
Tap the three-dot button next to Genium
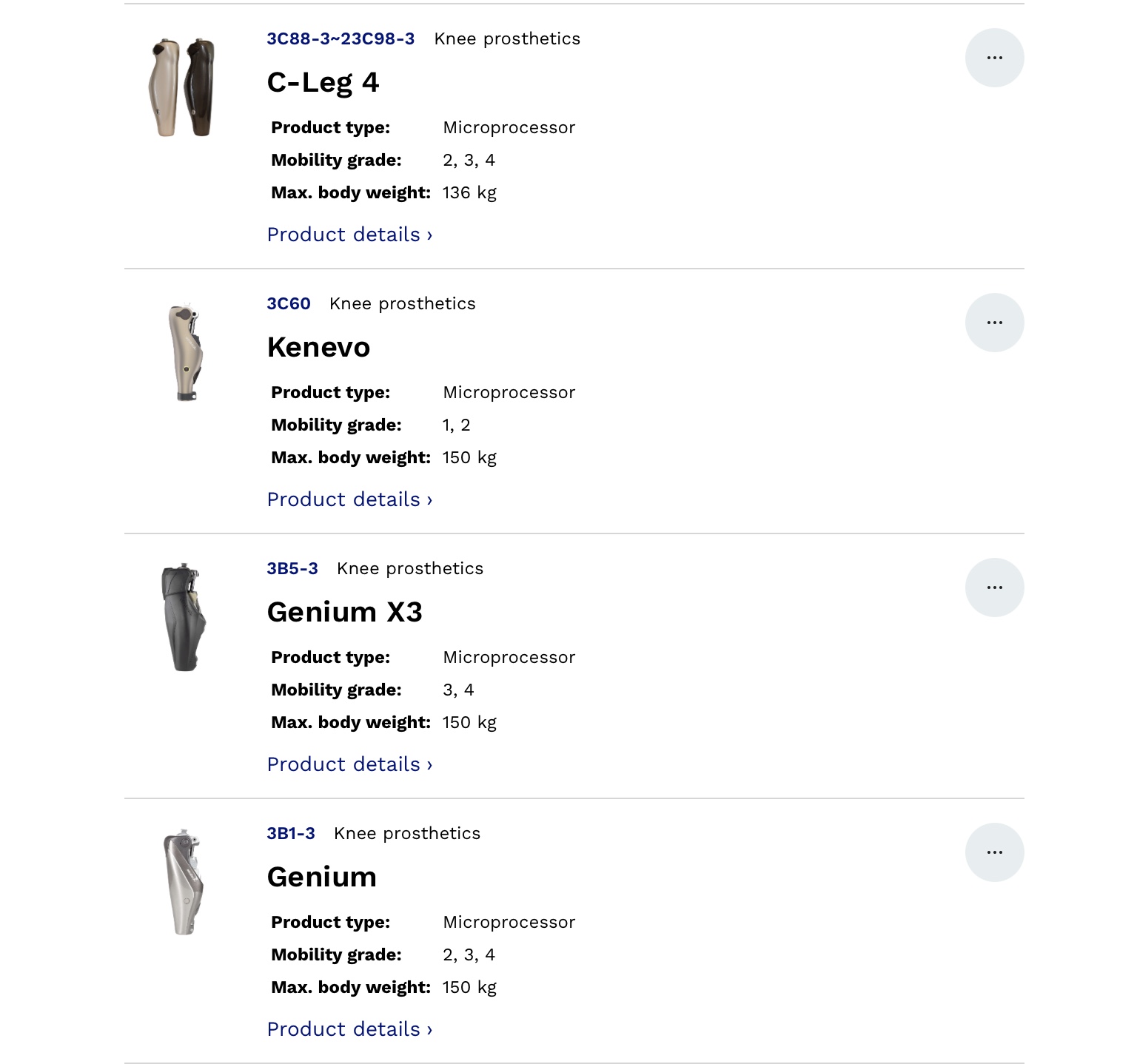coord(994,852)
